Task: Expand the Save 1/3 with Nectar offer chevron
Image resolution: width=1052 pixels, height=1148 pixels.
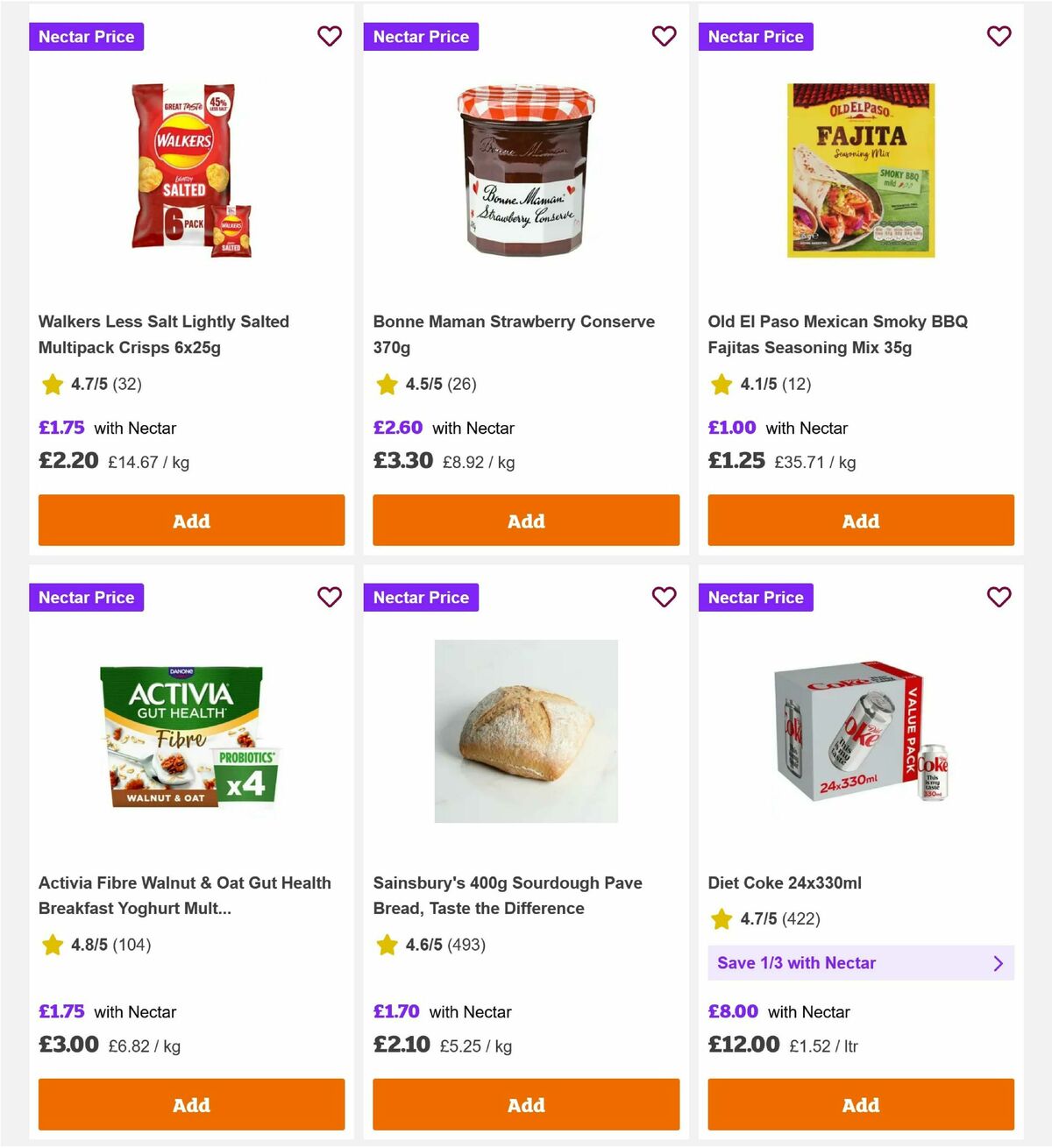Action: pyautogui.click(x=998, y=962)
